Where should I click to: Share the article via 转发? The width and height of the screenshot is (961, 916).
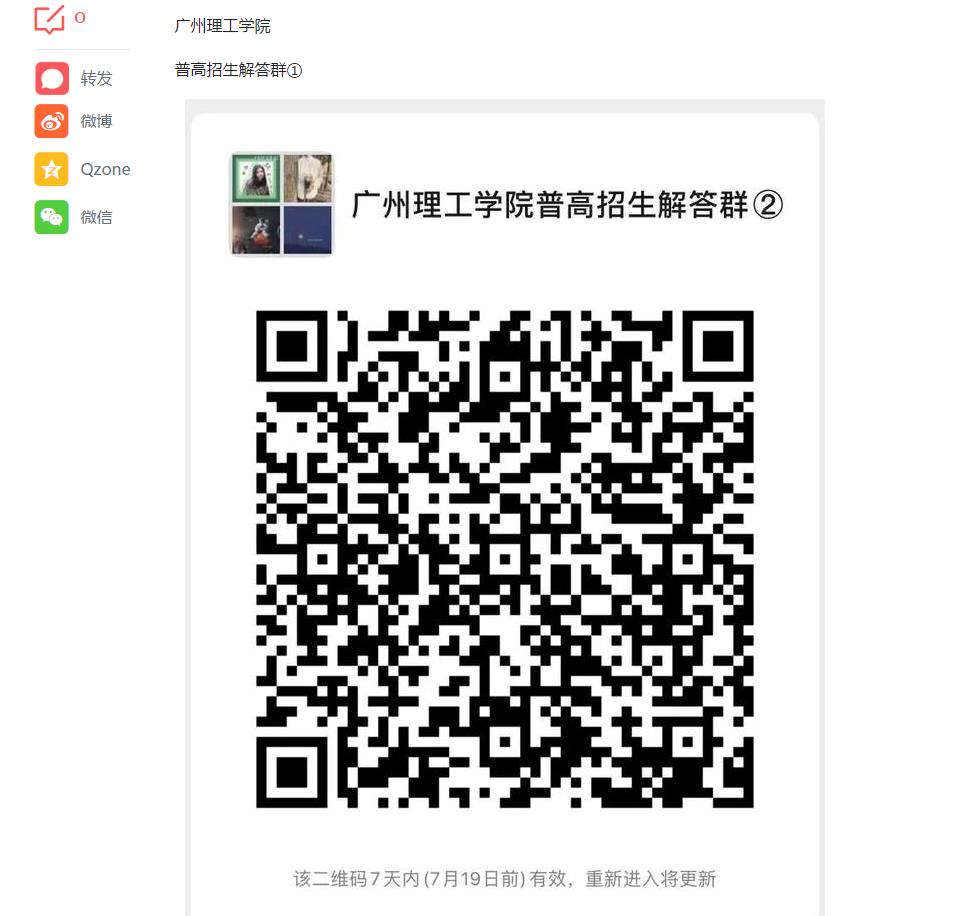53,78
